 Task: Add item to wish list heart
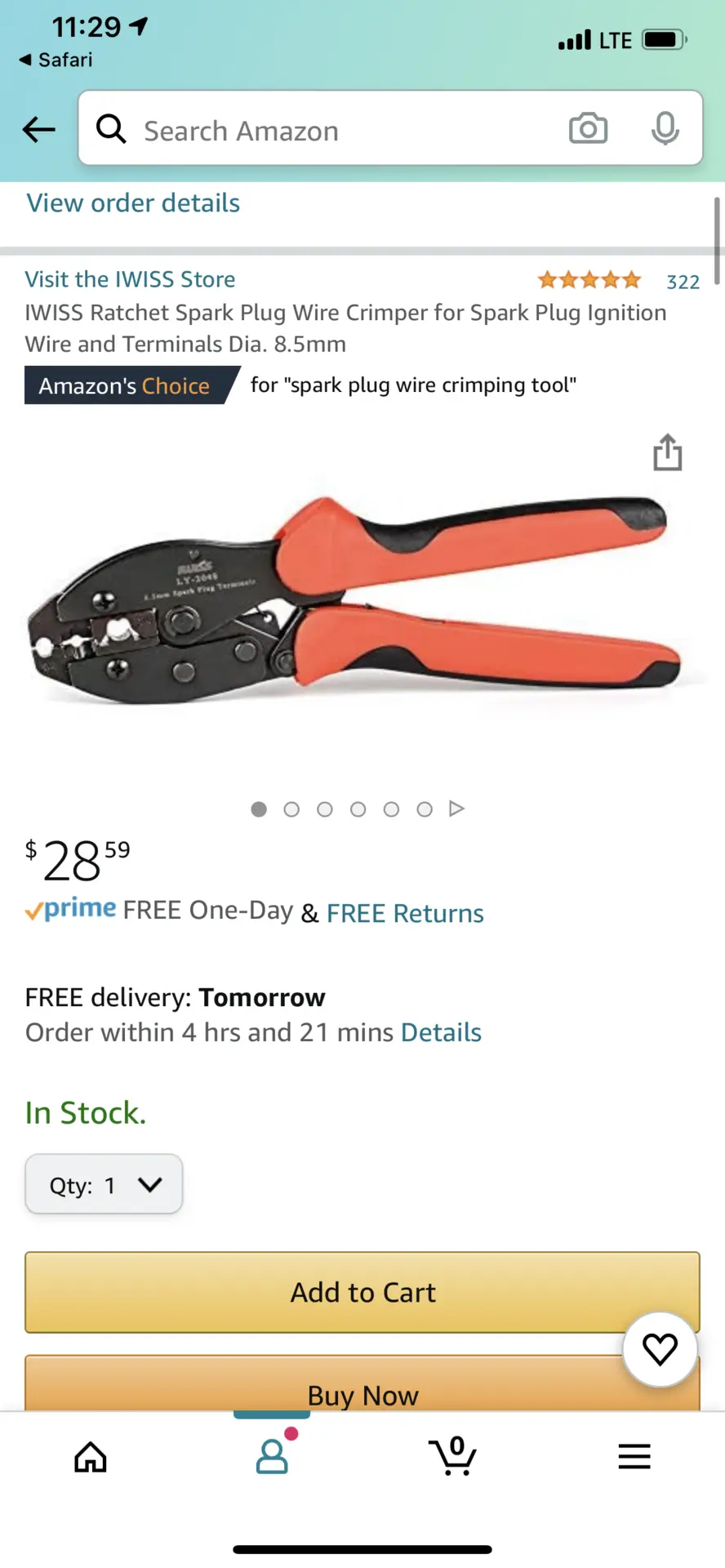660,1349
